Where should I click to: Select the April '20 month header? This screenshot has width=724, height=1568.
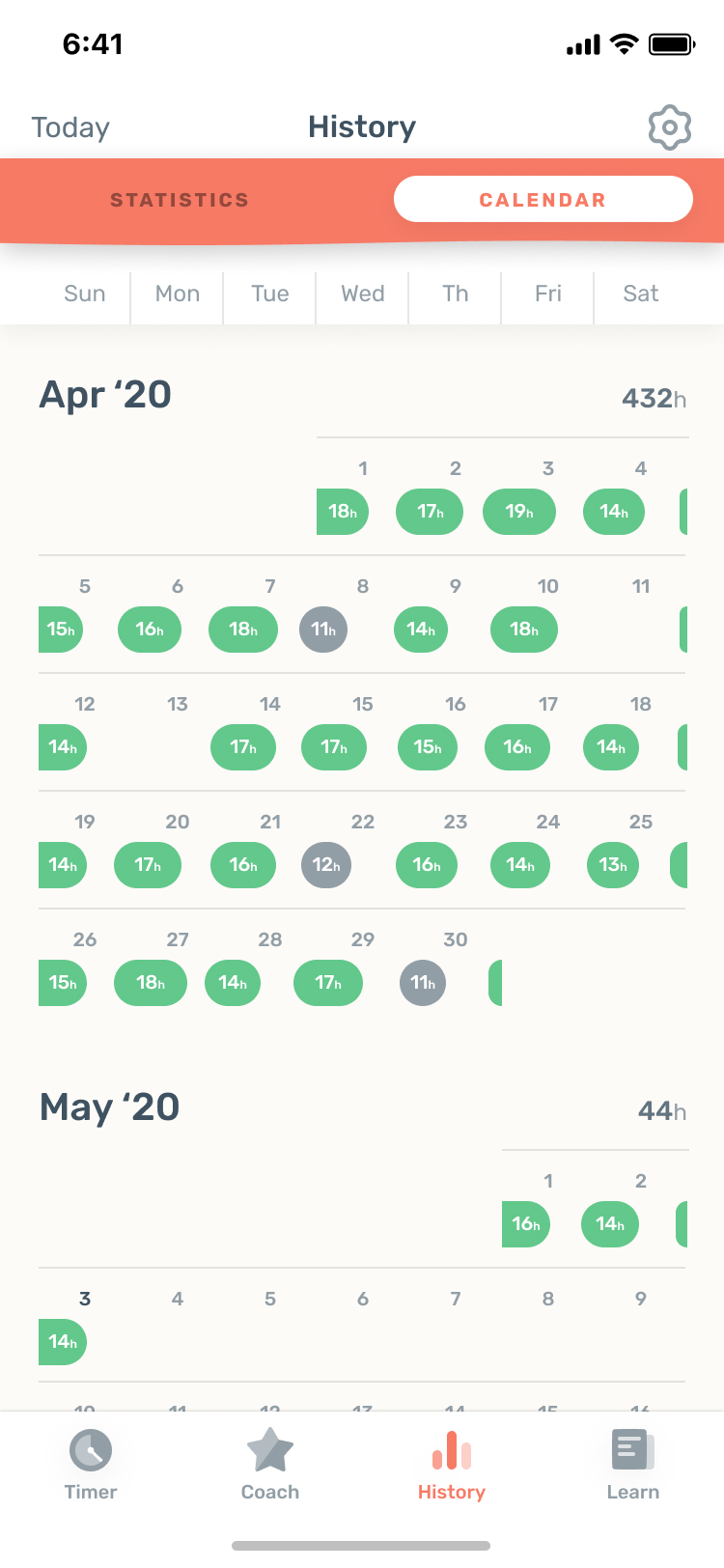click(104, 395)
